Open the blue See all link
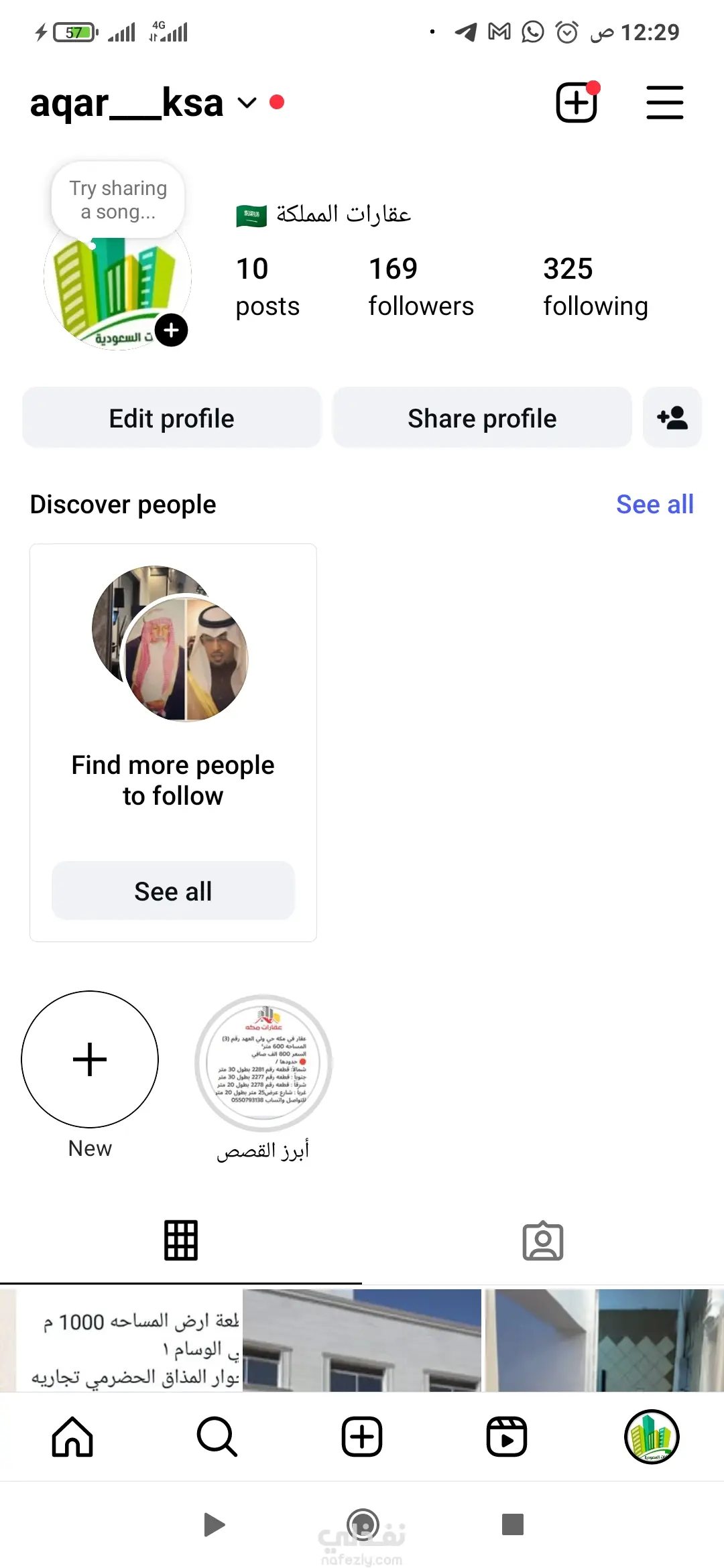 (654, 505)
